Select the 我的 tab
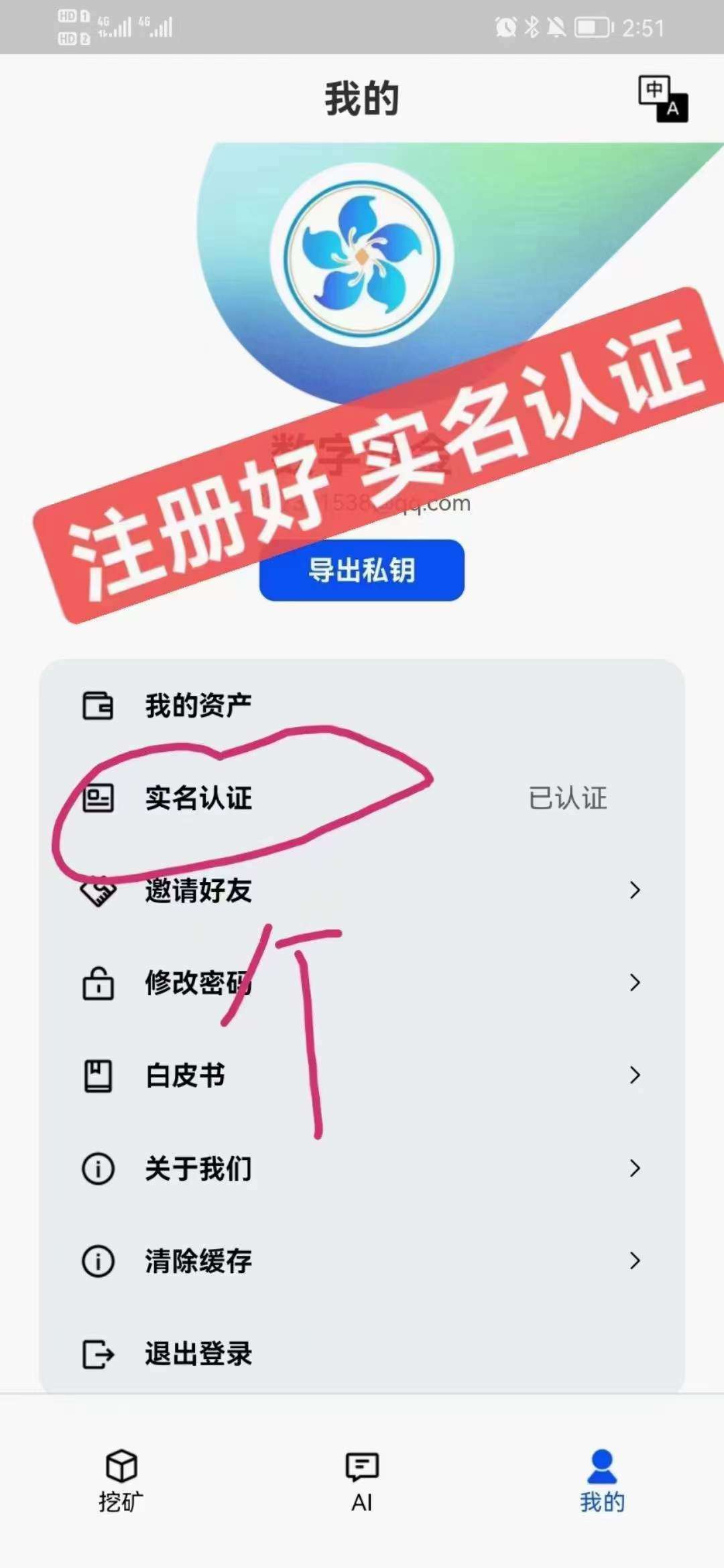Viewport: 724px width, 1568px height. point(601,1481)
